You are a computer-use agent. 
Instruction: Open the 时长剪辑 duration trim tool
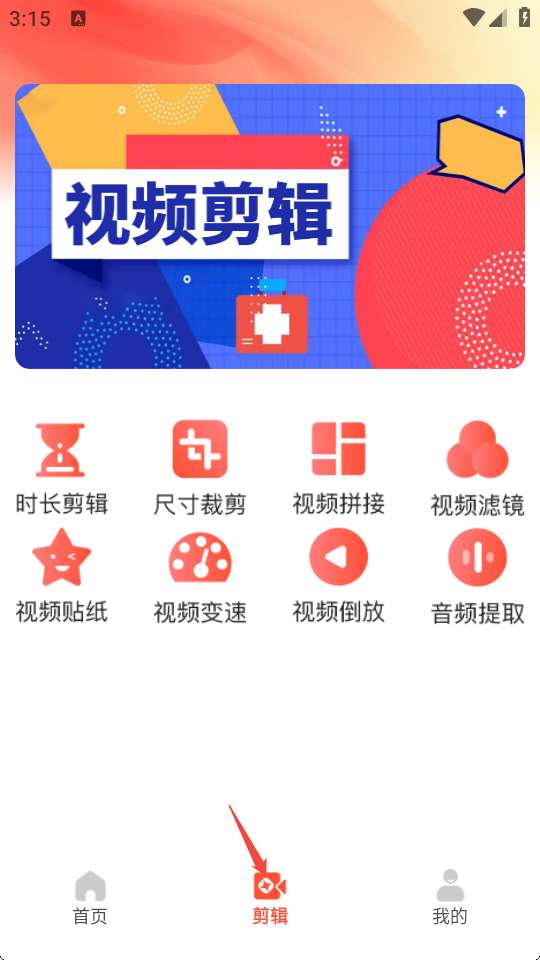coord(61,468)
